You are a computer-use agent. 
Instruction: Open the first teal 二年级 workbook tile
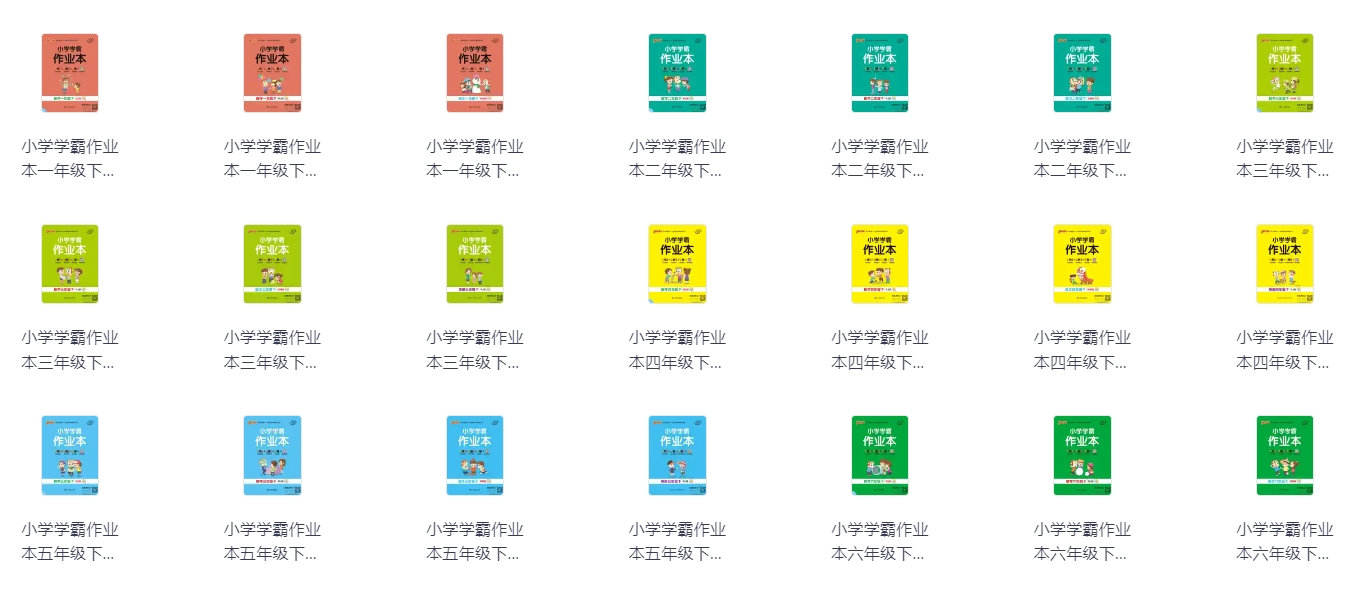point(677,74)
